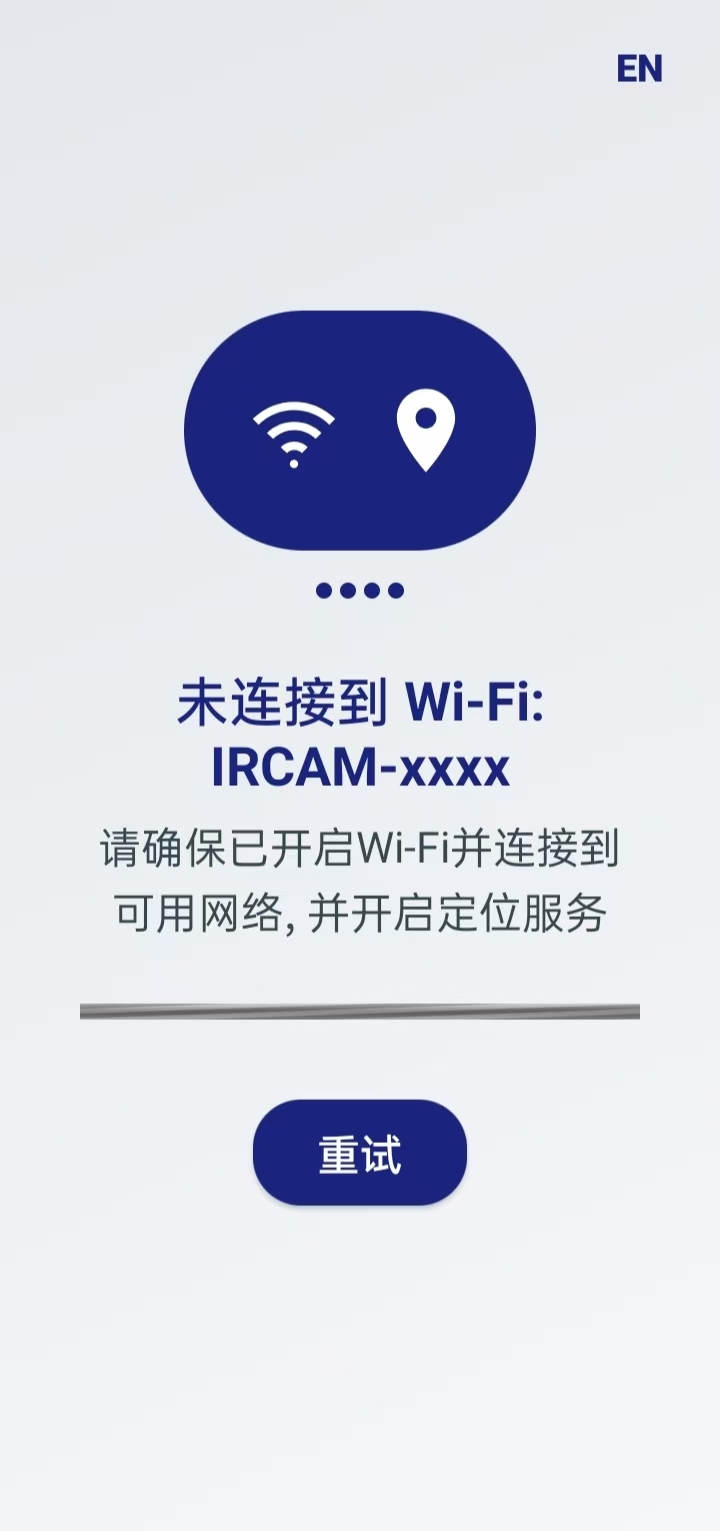Click the last dot under the blue pill
This screenshot has height=1531, width=720.
click(x=397, y=589)
